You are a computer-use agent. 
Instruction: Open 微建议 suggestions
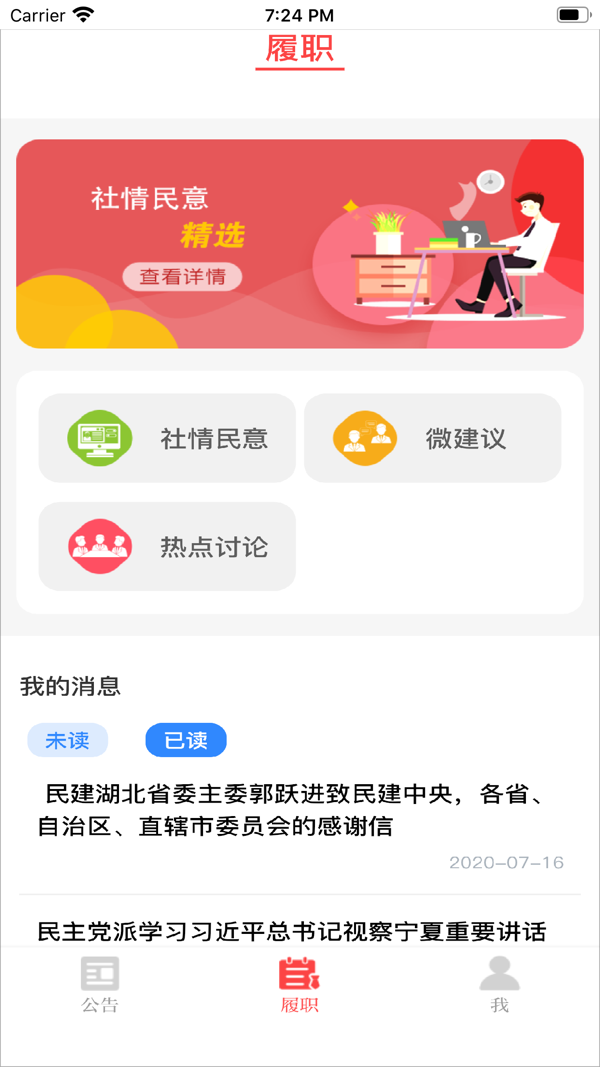coord(432,438)
